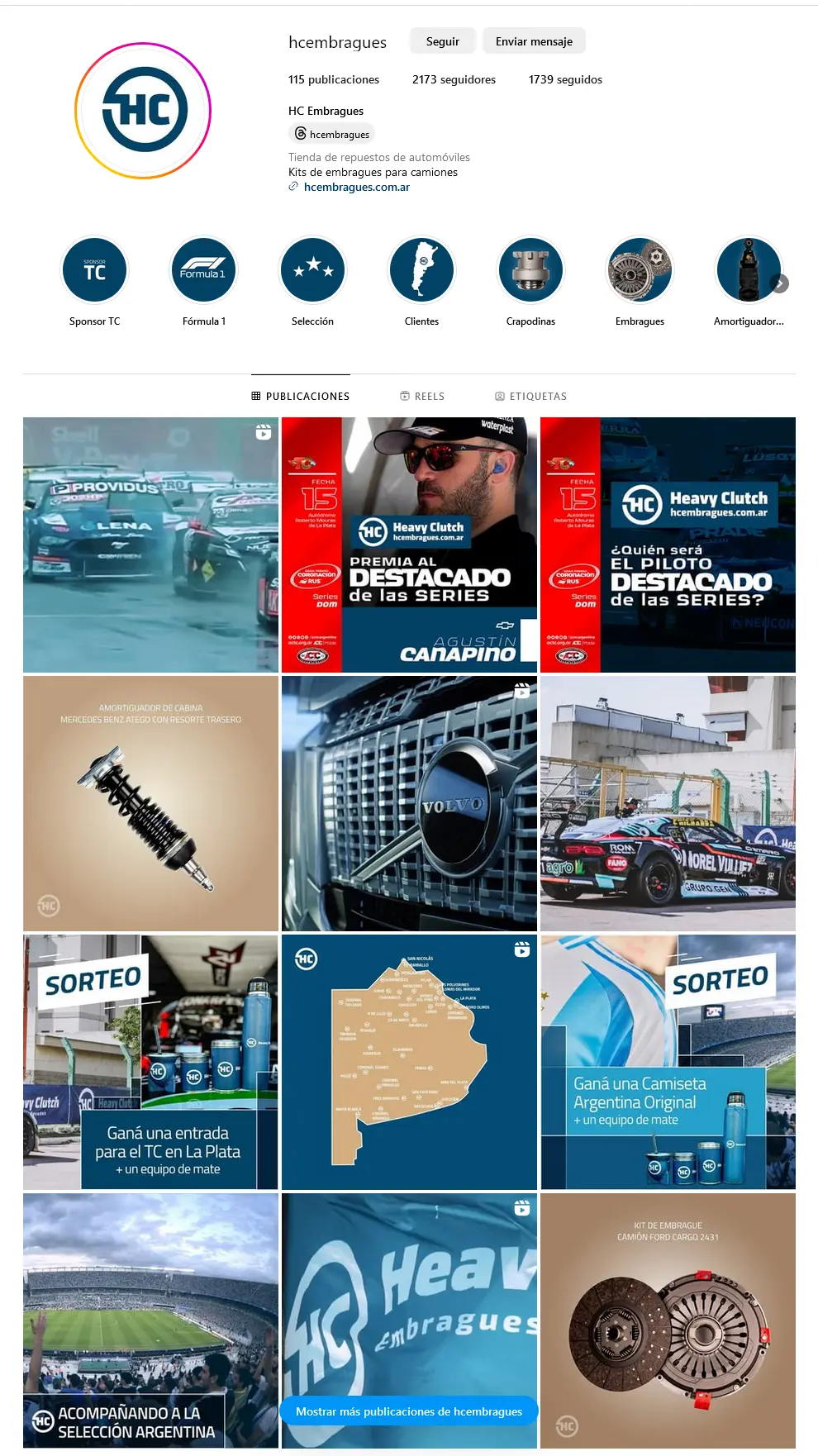Open the Selección highlight
This screenshot has height=1456, width=818.
pos(312,271)
